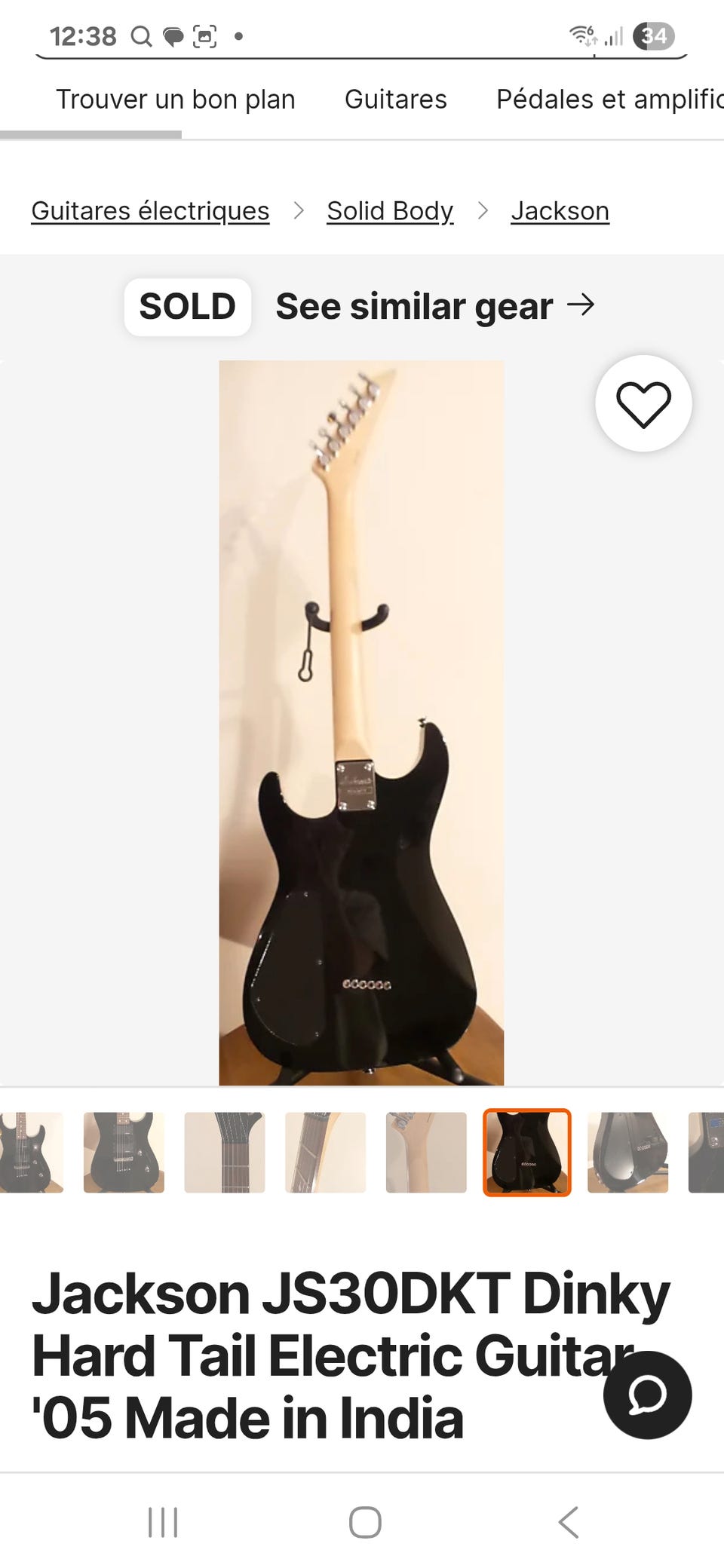Switch to Trouver un bon plan tab
Image resolution: width=724 pixels, height=1568 pixels.
click(175, 100)
